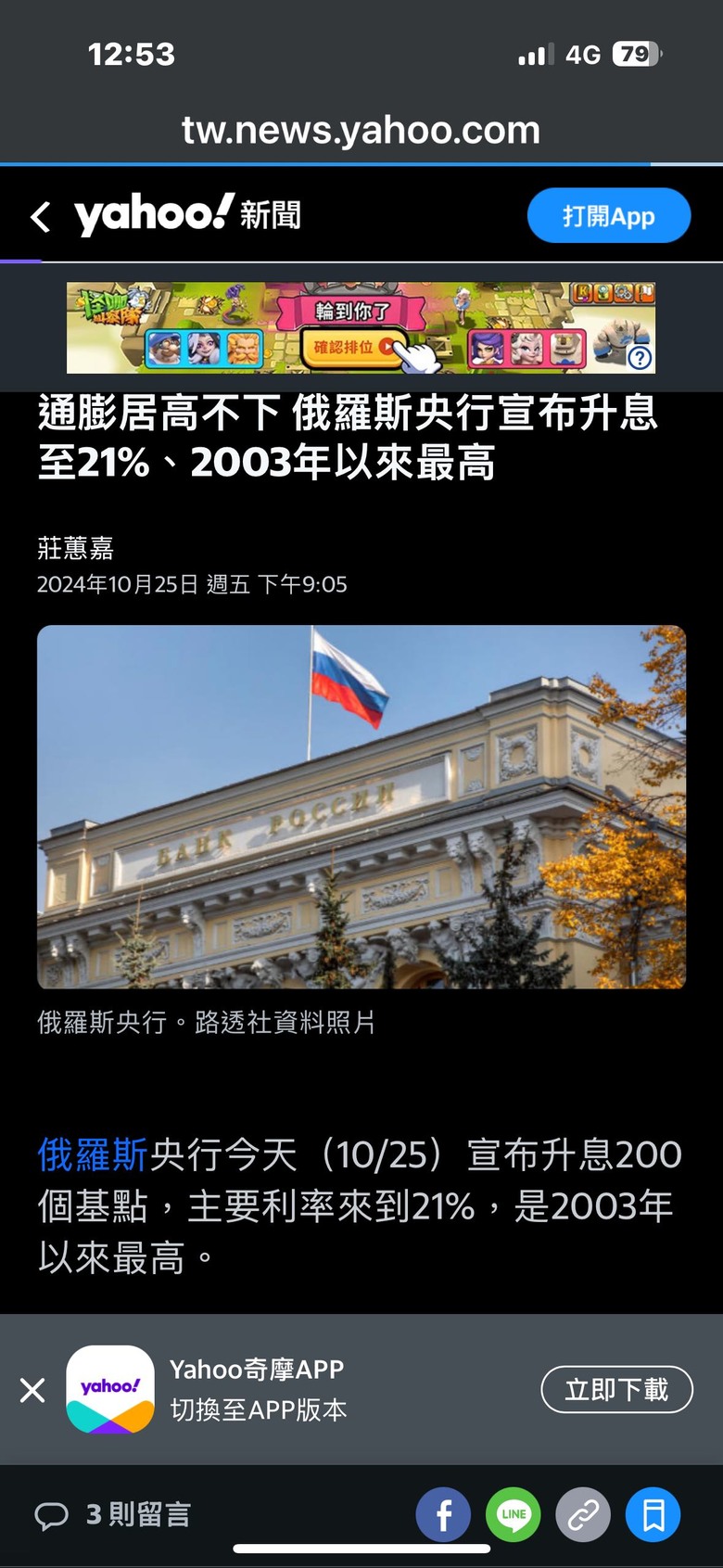The image size is (723, 1568).
Task: Tap the 打開App button
Action: point(608,216)
